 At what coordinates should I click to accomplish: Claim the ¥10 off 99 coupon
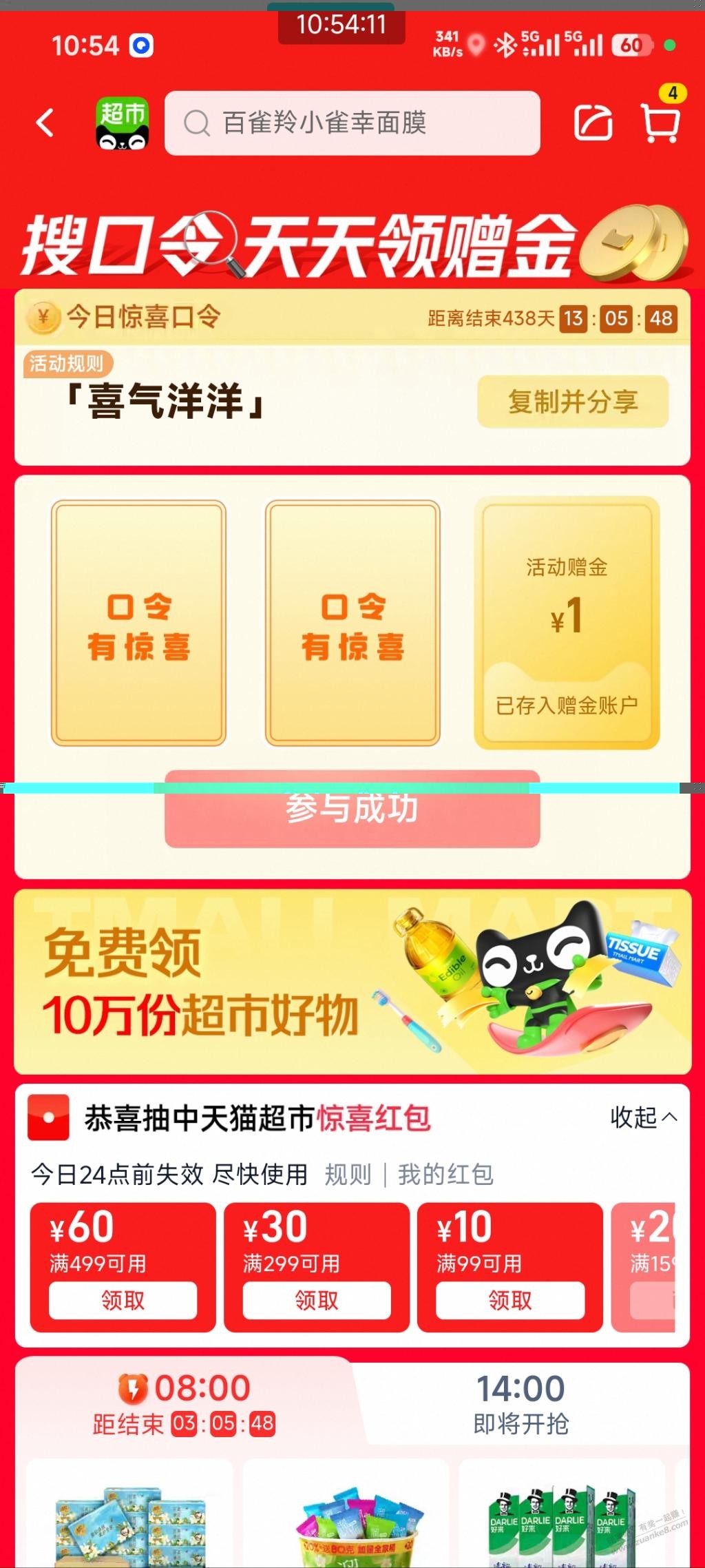pos(510,1300)
